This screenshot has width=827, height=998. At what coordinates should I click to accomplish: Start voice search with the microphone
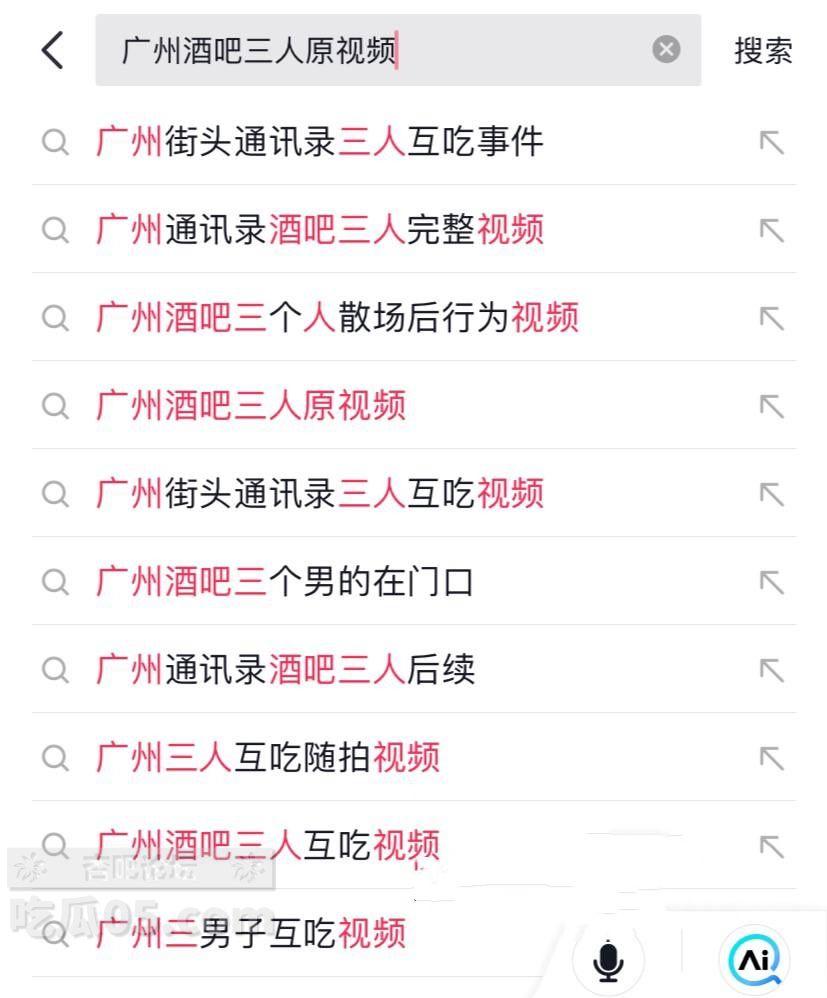pos(607,961)
